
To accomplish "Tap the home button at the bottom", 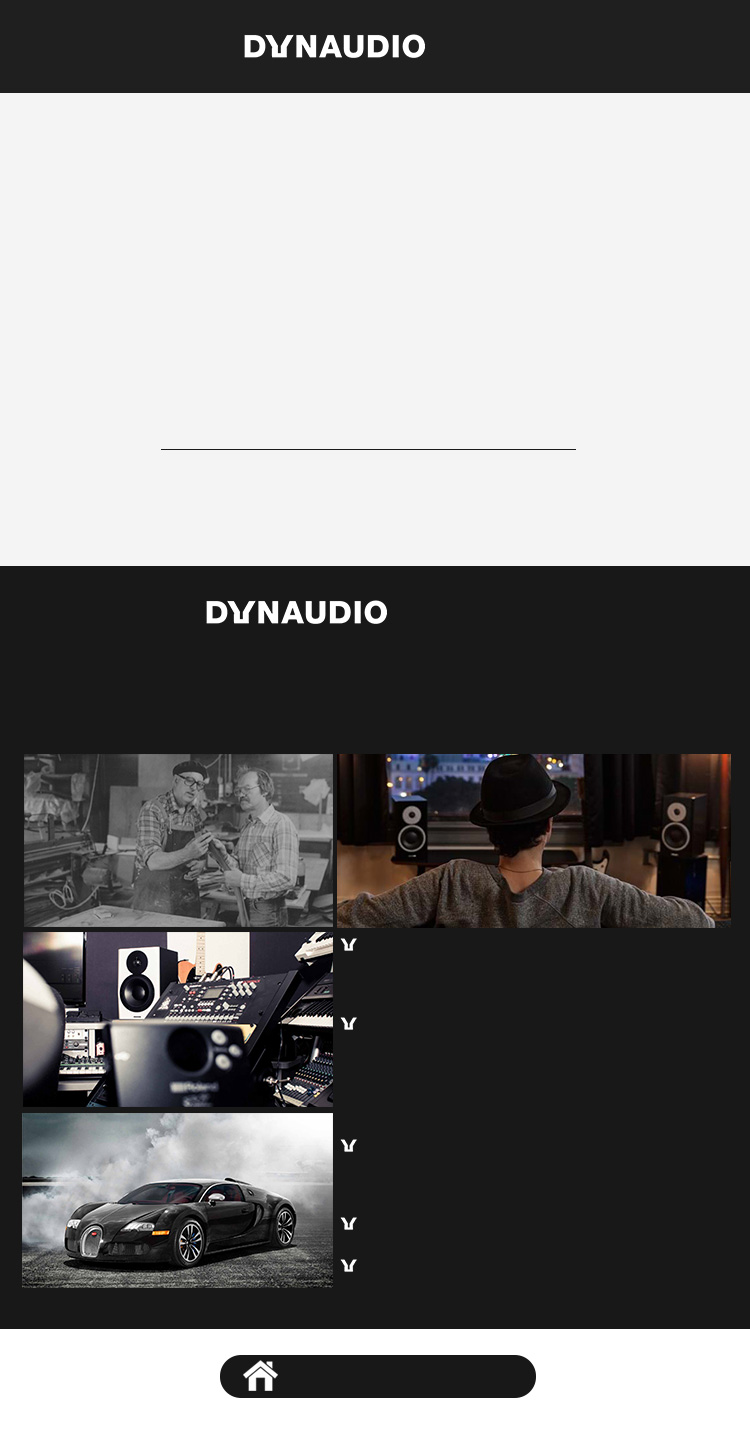I will coord(377,1376).
